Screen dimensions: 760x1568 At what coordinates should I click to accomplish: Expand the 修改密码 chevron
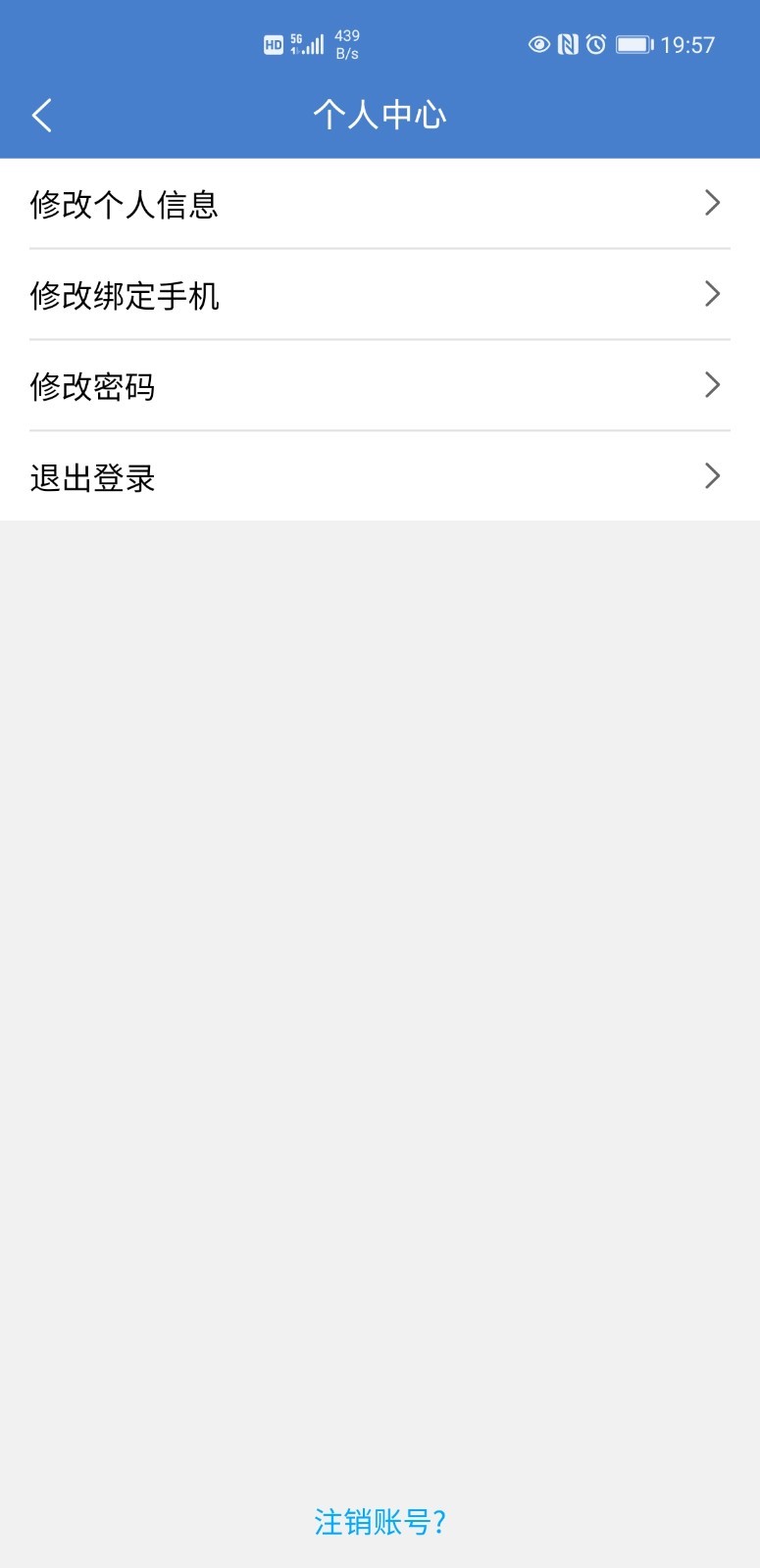point(713,385)
